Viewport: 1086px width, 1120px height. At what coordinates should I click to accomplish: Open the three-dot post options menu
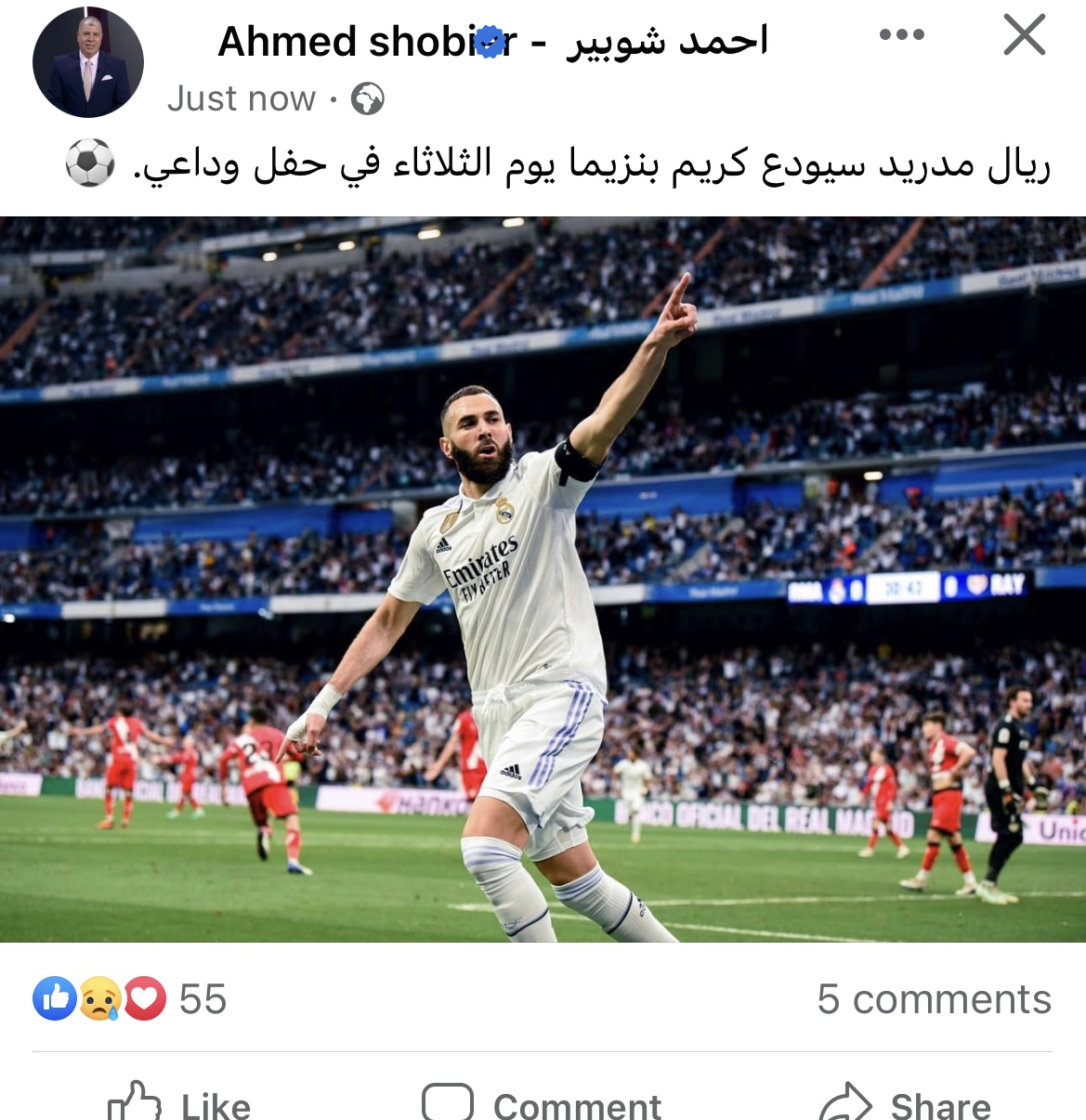(x=901, y=35)
